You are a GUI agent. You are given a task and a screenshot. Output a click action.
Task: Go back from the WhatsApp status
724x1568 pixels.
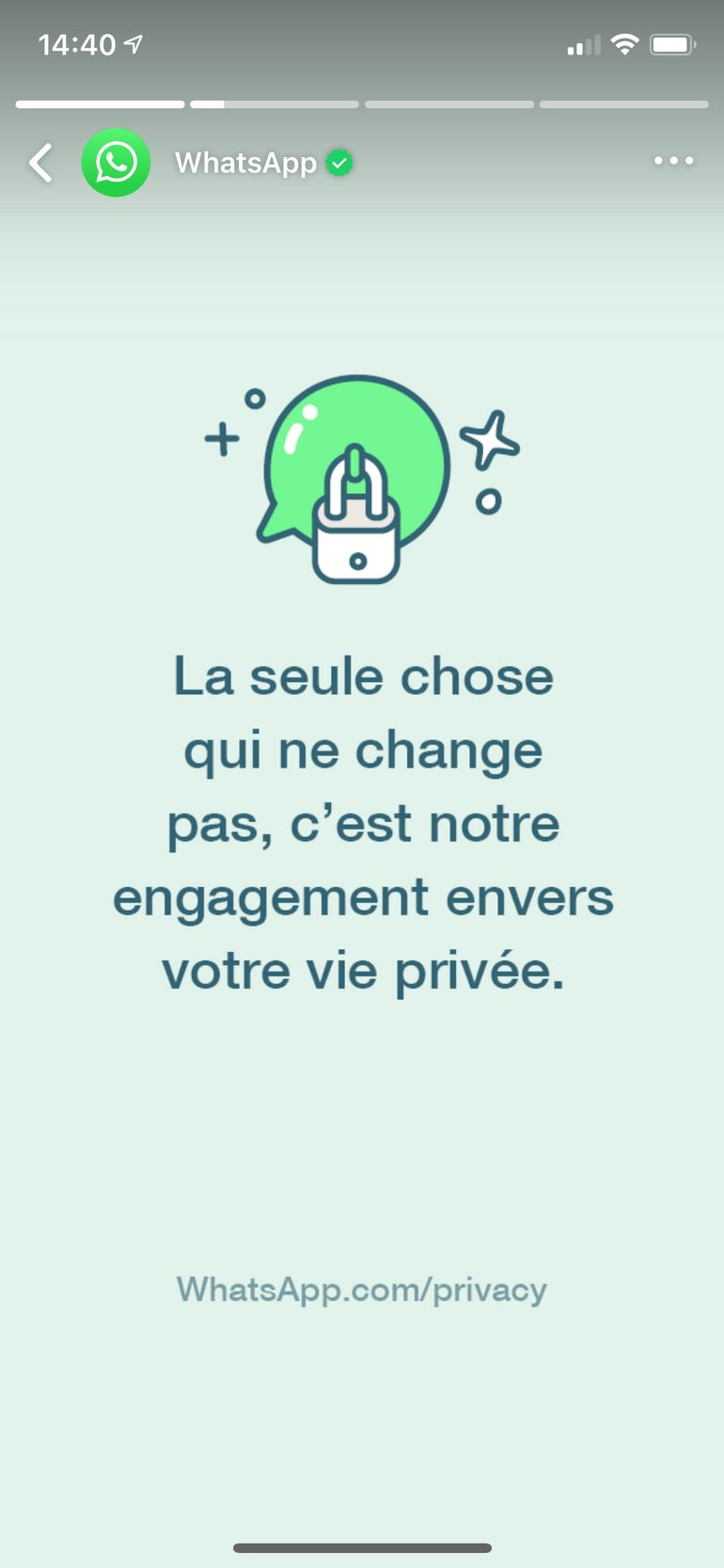pyautogui.click(x=40, y=163)
